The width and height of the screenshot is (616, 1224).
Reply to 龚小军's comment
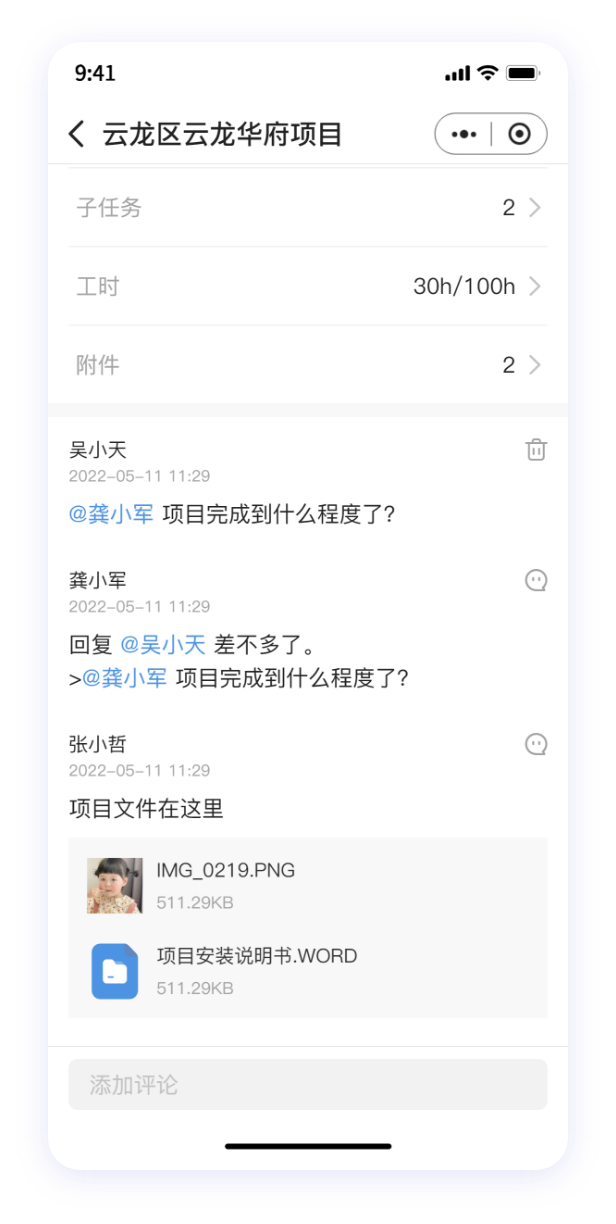(x=536, y=580)
